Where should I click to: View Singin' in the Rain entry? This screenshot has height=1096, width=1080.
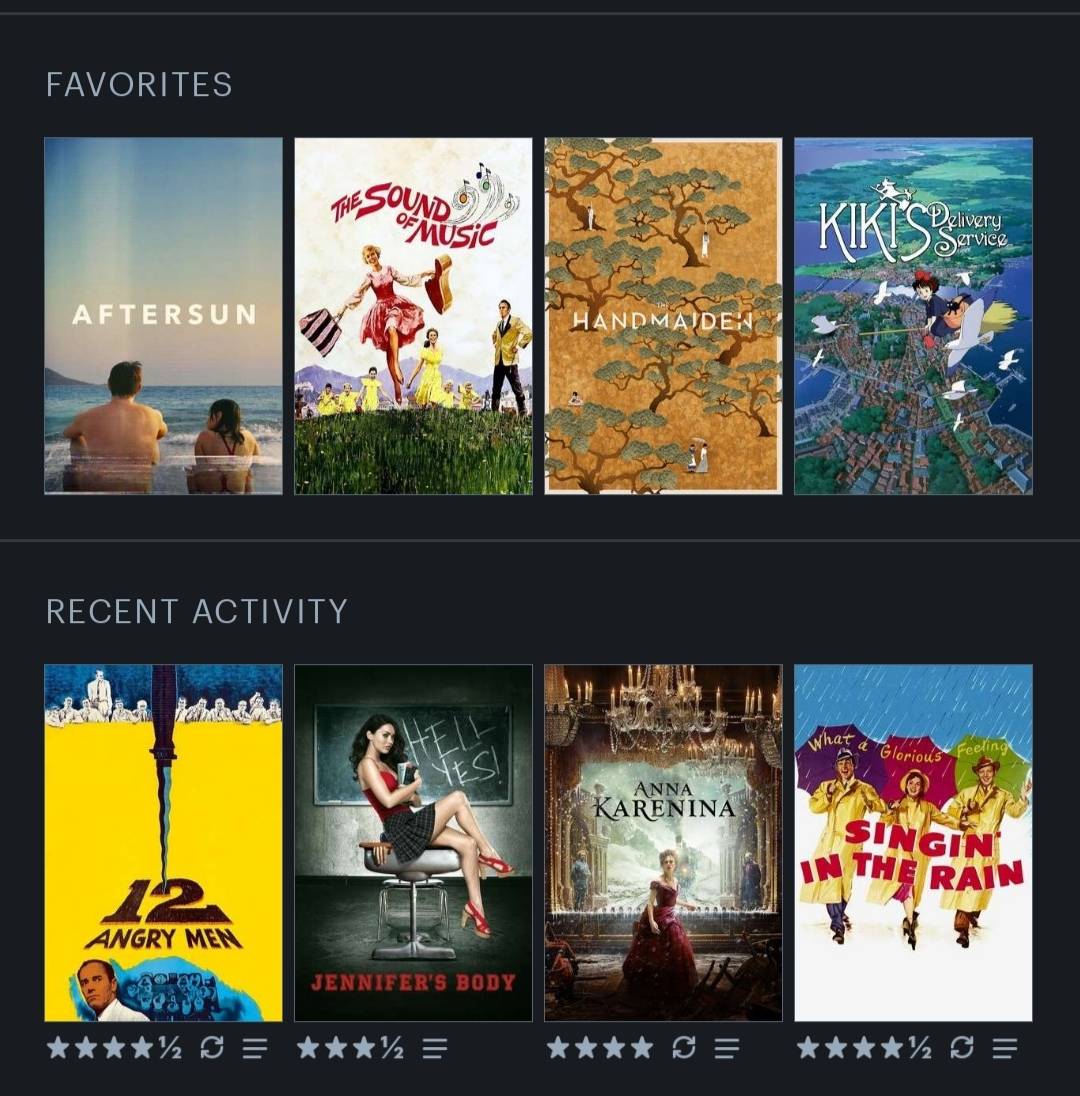913,843
